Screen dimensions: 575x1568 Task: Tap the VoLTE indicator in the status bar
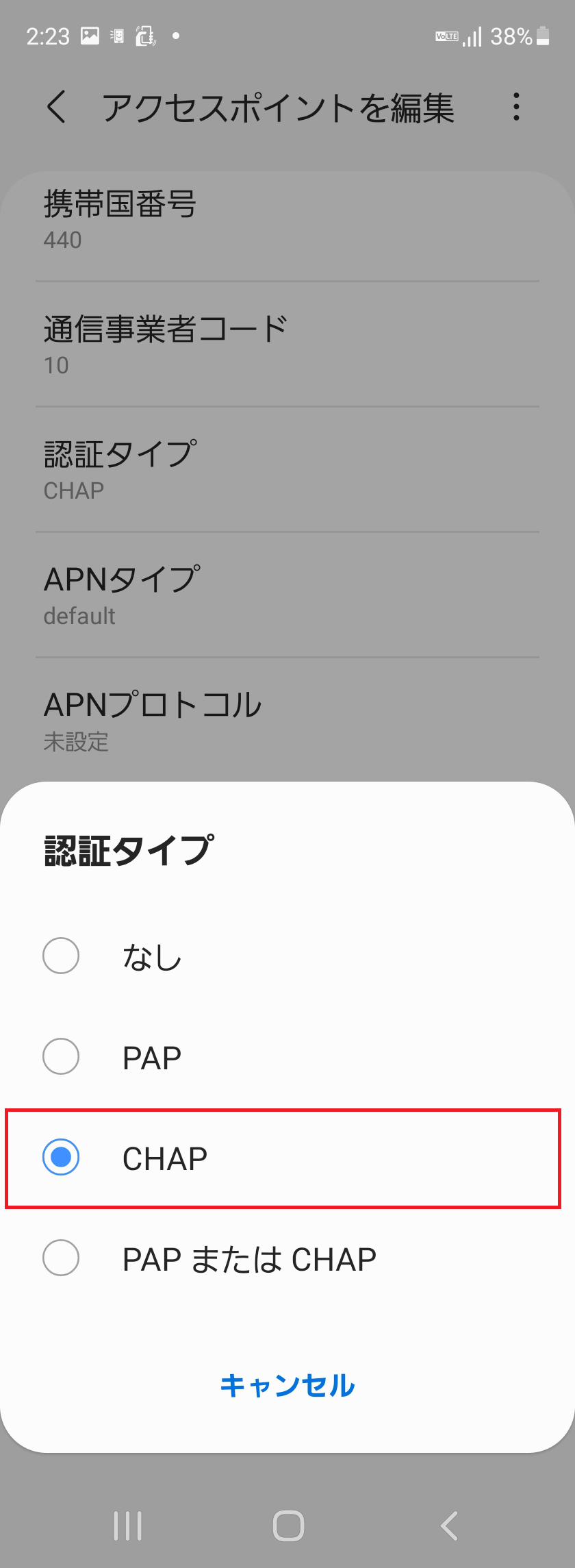(446, 36)
